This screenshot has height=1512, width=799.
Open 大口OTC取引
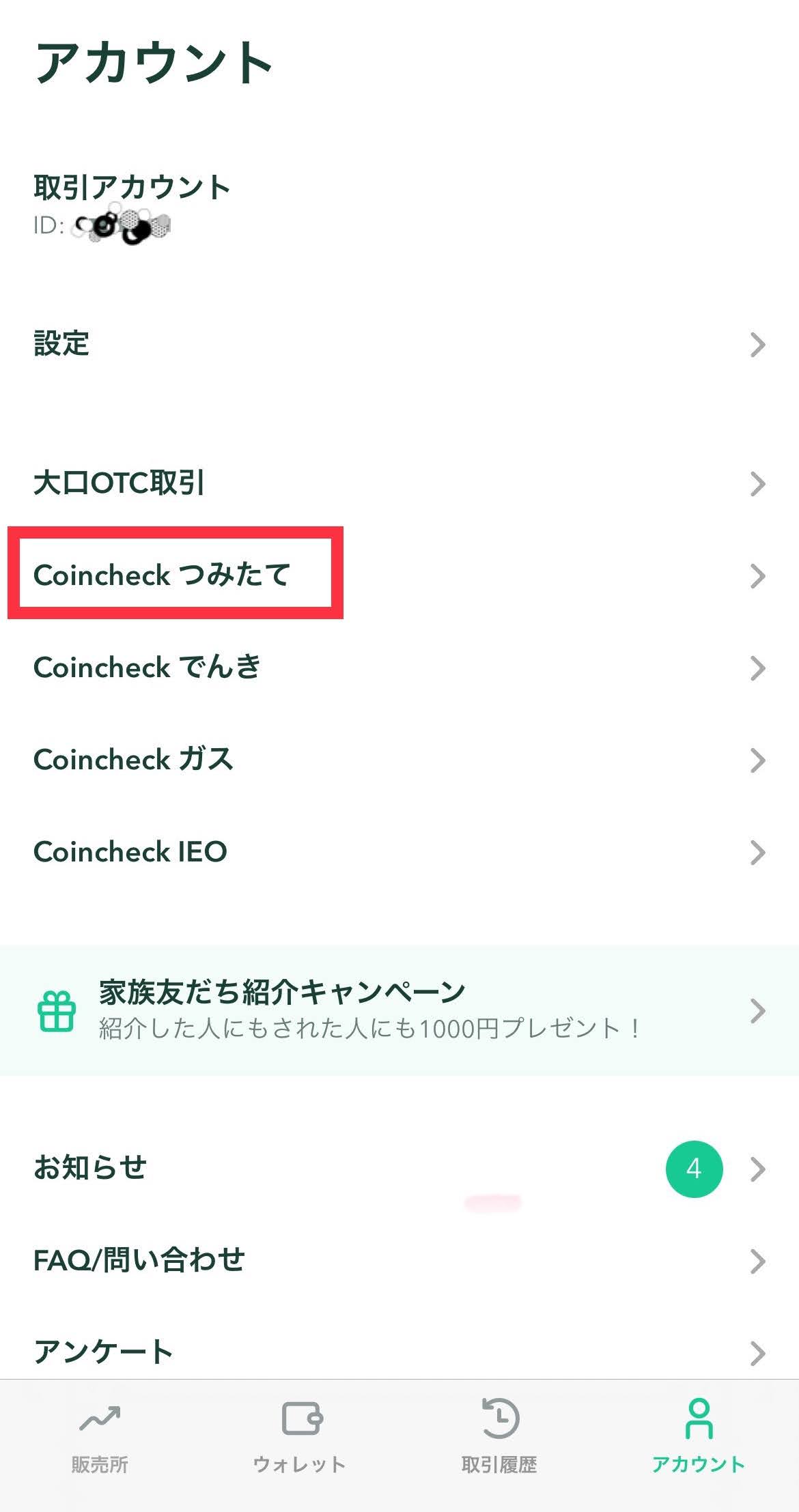tap(399, 483)
